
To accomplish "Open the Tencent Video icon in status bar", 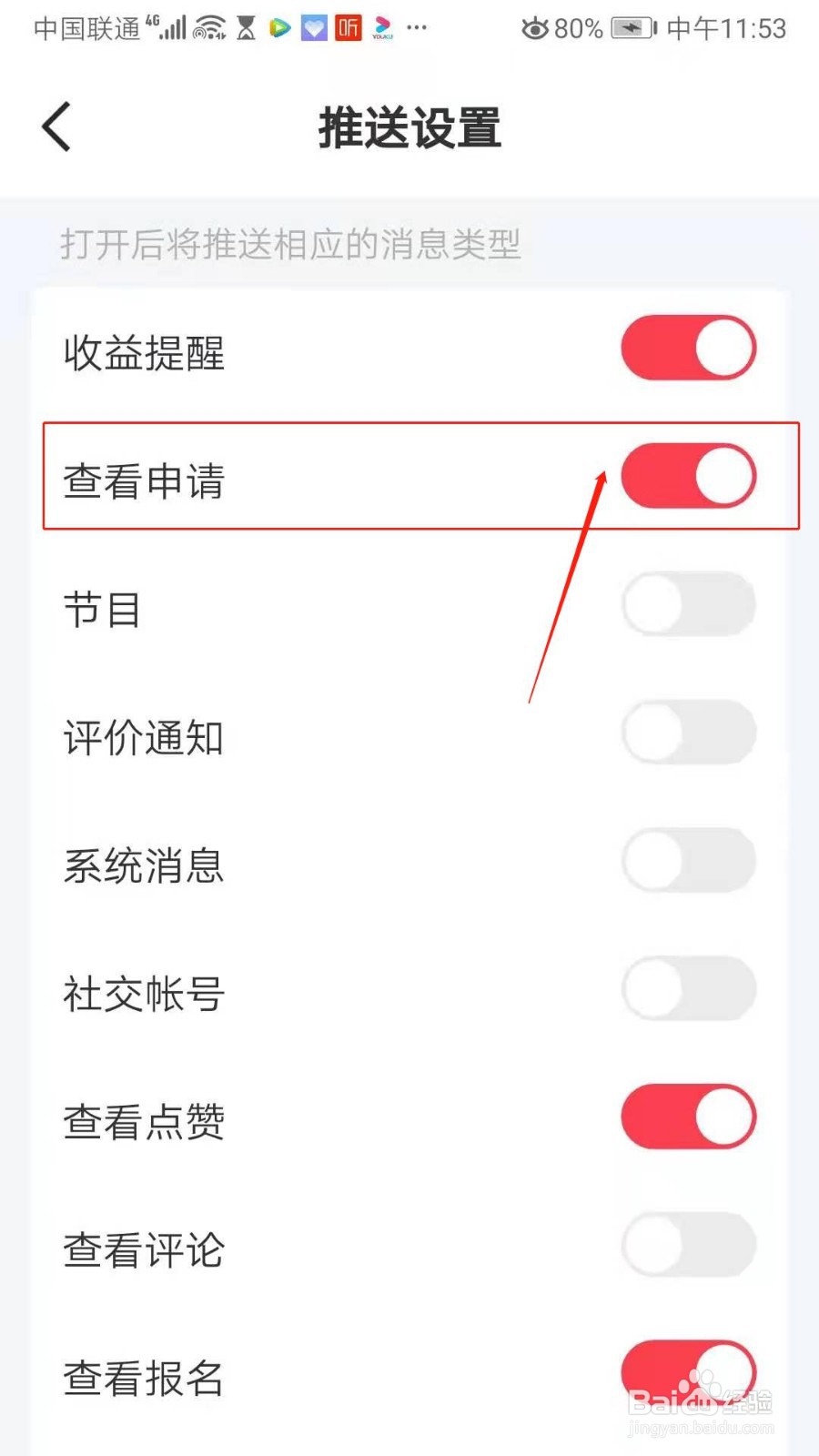I will 278,27.
